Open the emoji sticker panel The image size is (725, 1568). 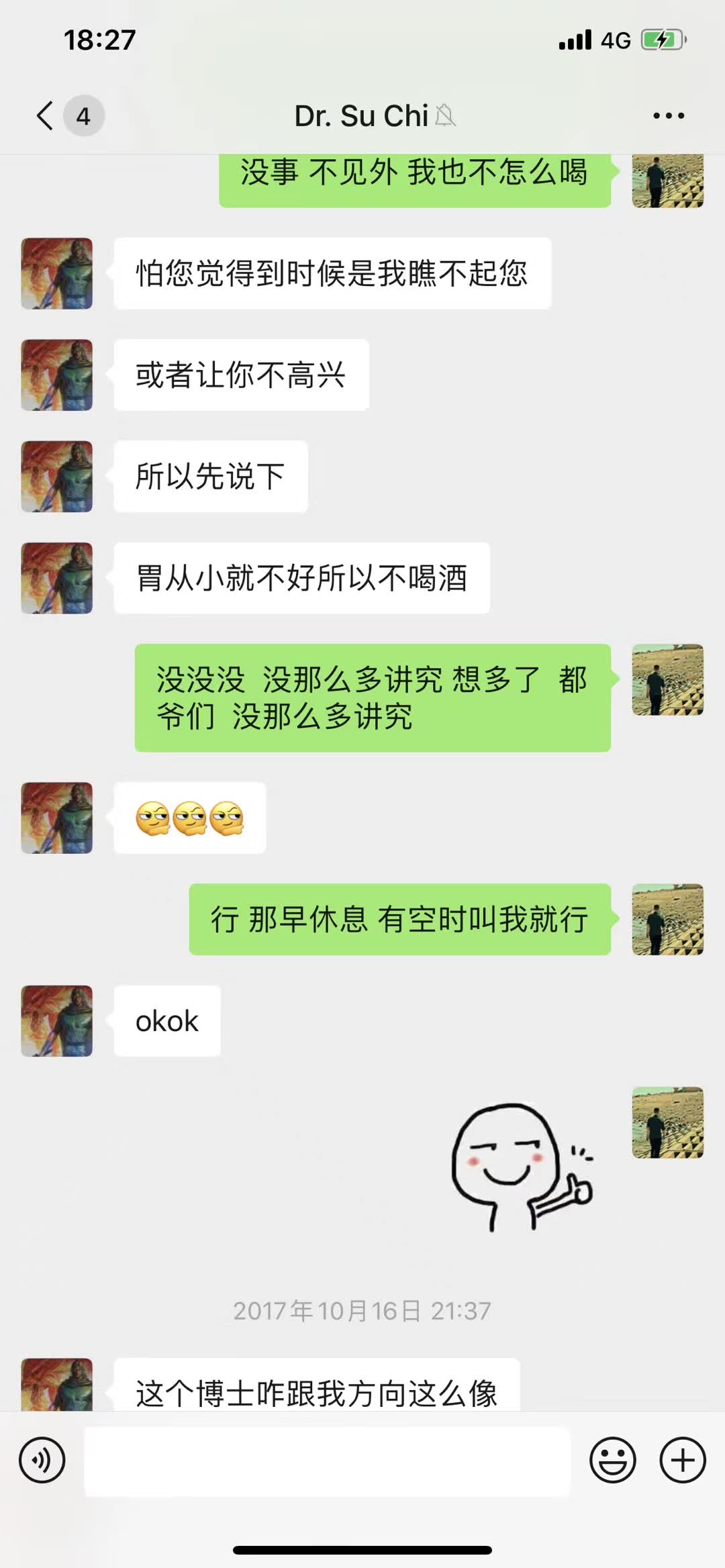[612, 1460]
